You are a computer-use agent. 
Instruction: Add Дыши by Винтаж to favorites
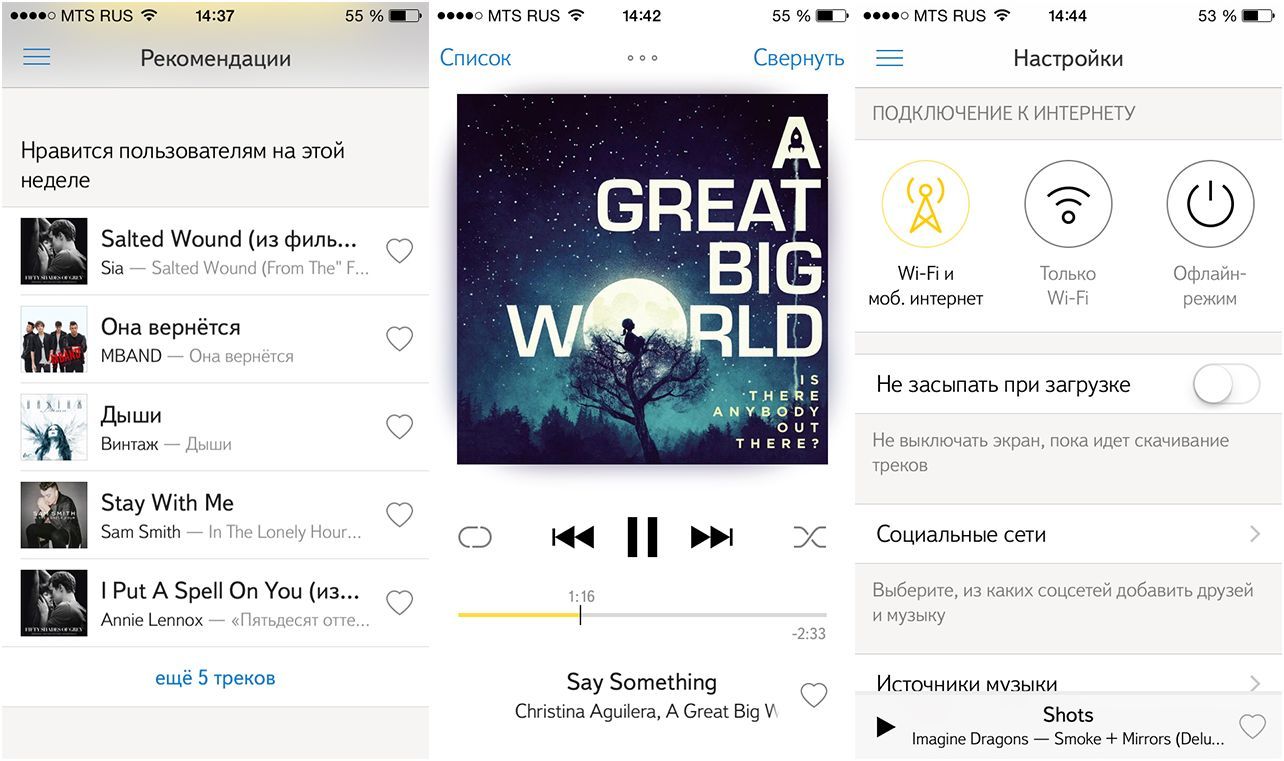point(399,427)
